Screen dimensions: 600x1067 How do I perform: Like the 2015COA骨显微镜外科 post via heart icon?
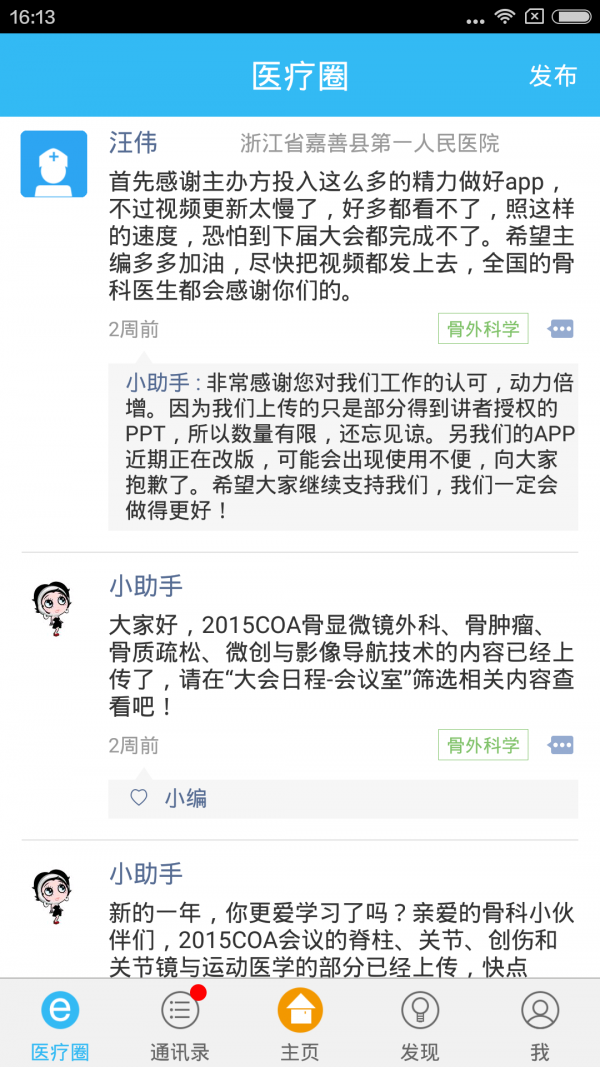click(x=139, y=798)
